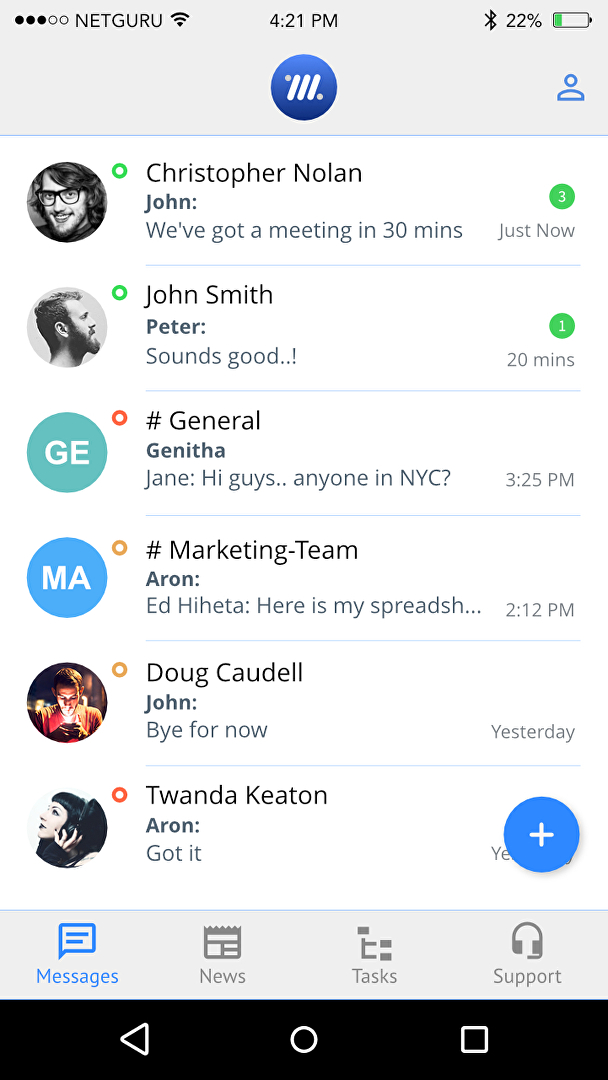Image resolution: width=608 pixels, height=1080 pixels.
Task: Select the Support tab
Action: click(527, 955)
